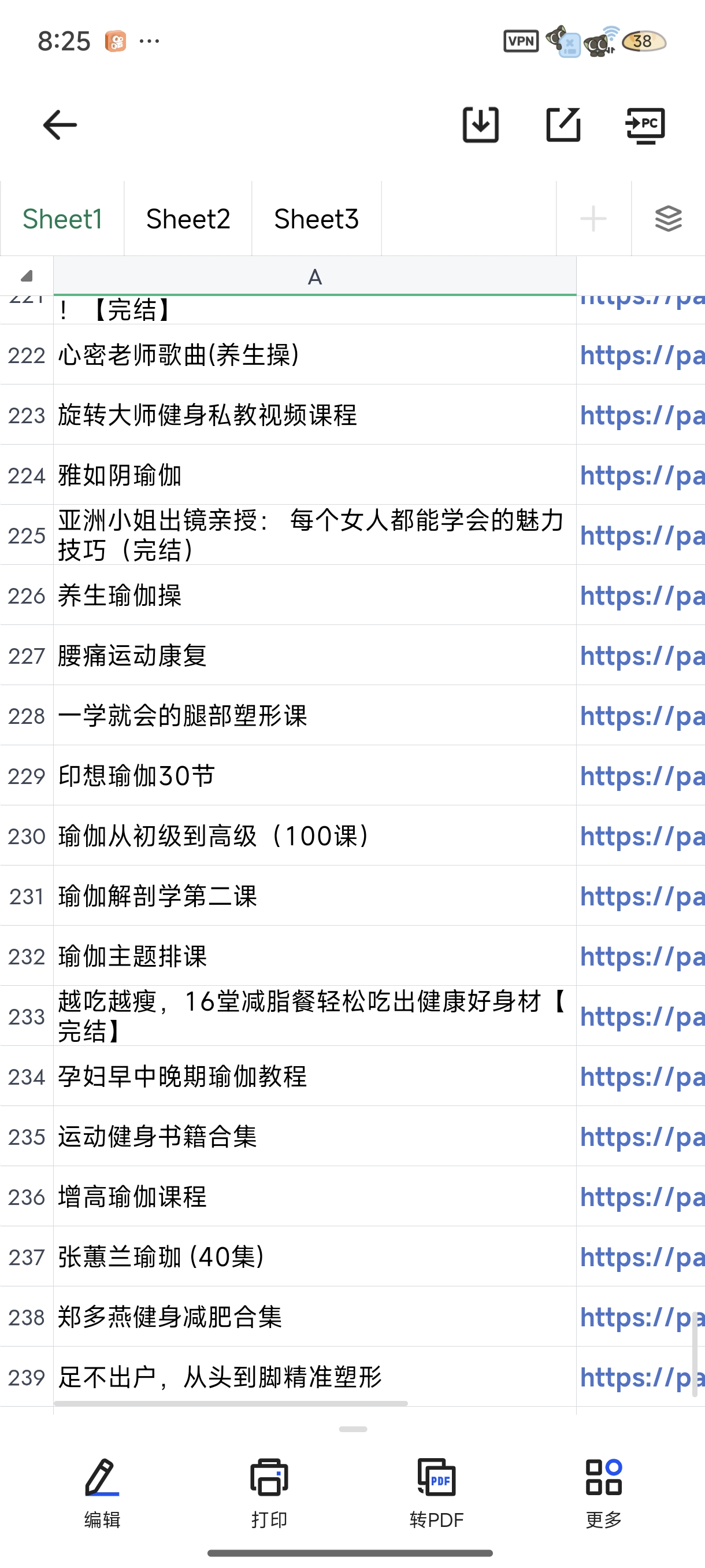Open the file in another app
705x1568 pixels.
(x=563, y=125)
